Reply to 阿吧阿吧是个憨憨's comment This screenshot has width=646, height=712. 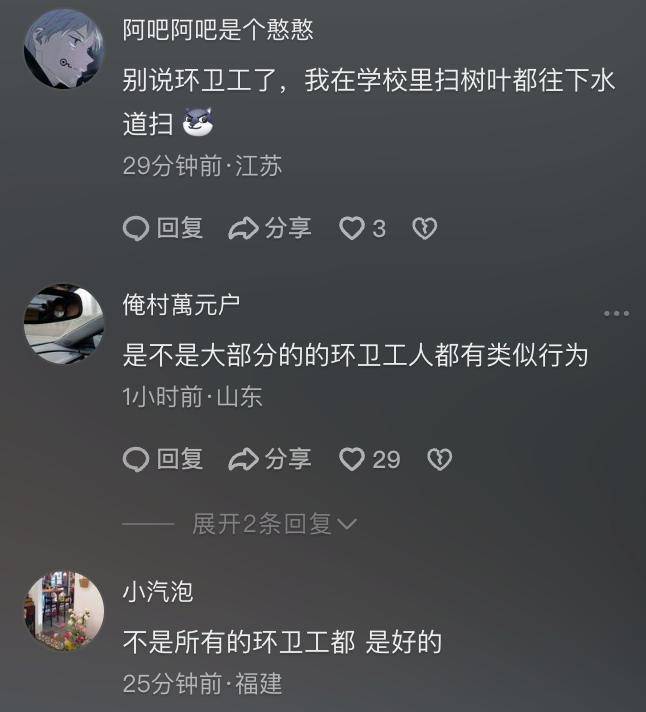point(163,229)
